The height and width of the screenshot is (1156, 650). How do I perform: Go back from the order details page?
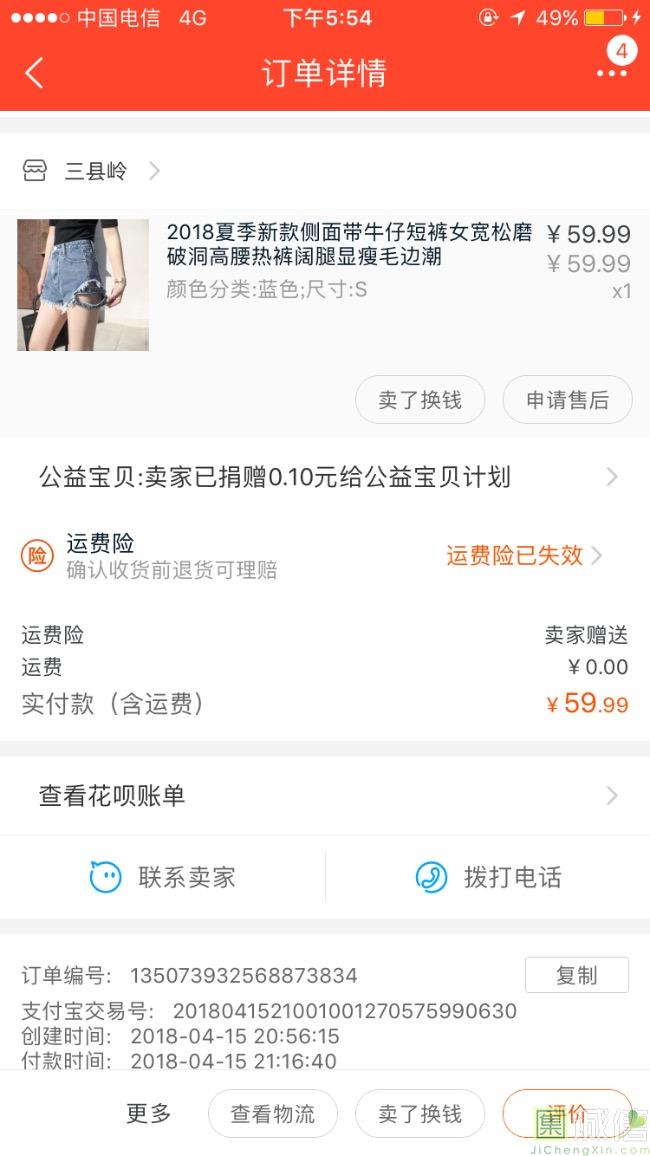[x=34, y=73]
